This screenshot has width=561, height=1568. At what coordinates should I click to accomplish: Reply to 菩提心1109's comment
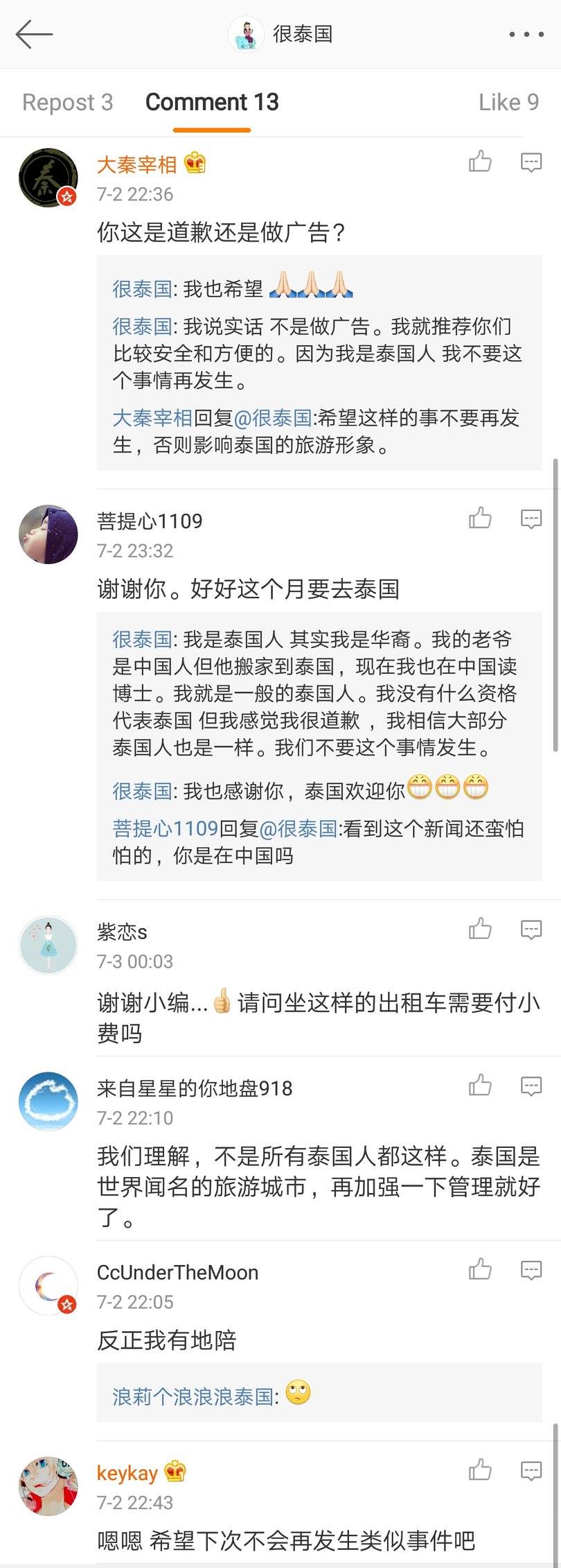(531, 519)
